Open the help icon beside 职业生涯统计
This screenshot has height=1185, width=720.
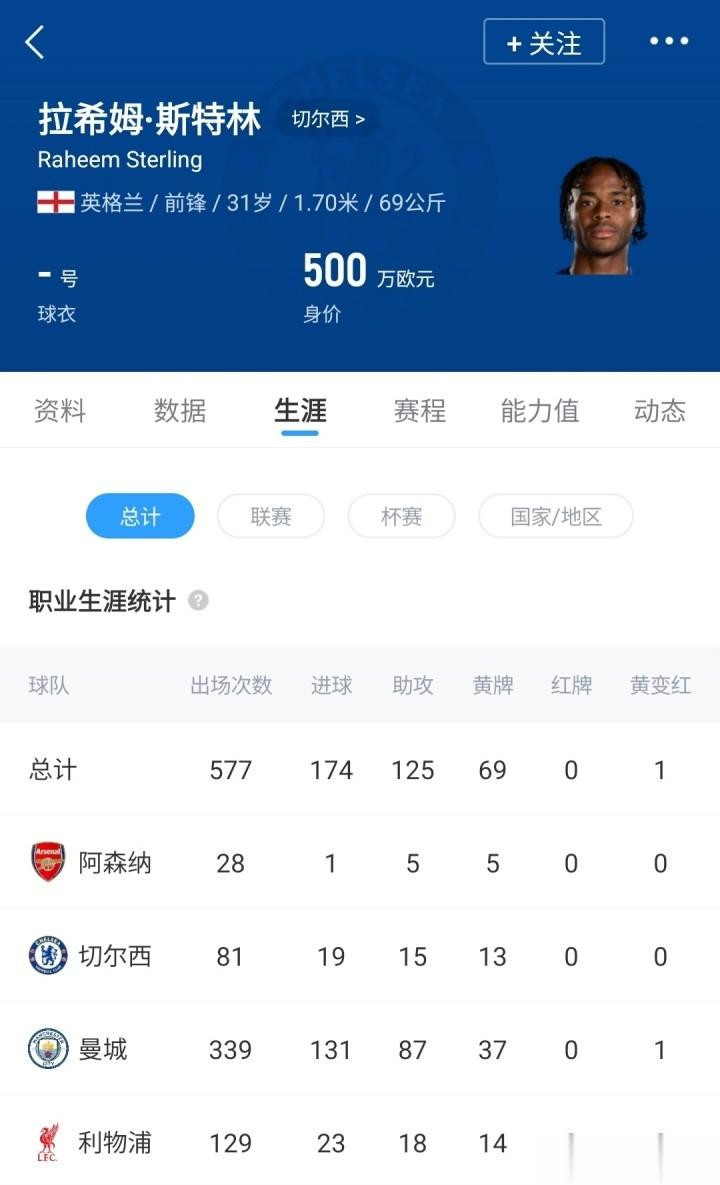click(199, 601)
